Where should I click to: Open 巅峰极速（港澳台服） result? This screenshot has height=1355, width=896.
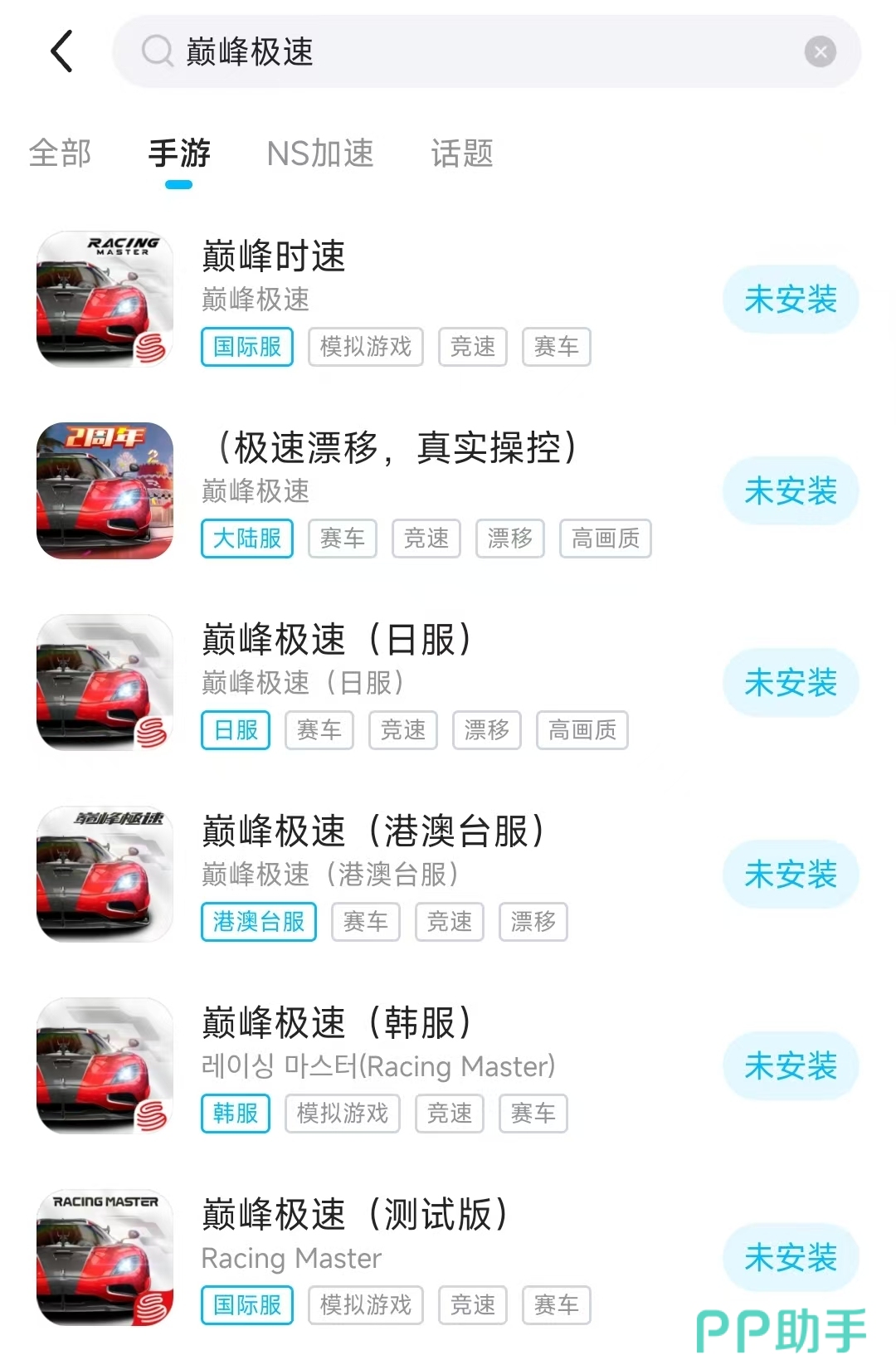373,831
